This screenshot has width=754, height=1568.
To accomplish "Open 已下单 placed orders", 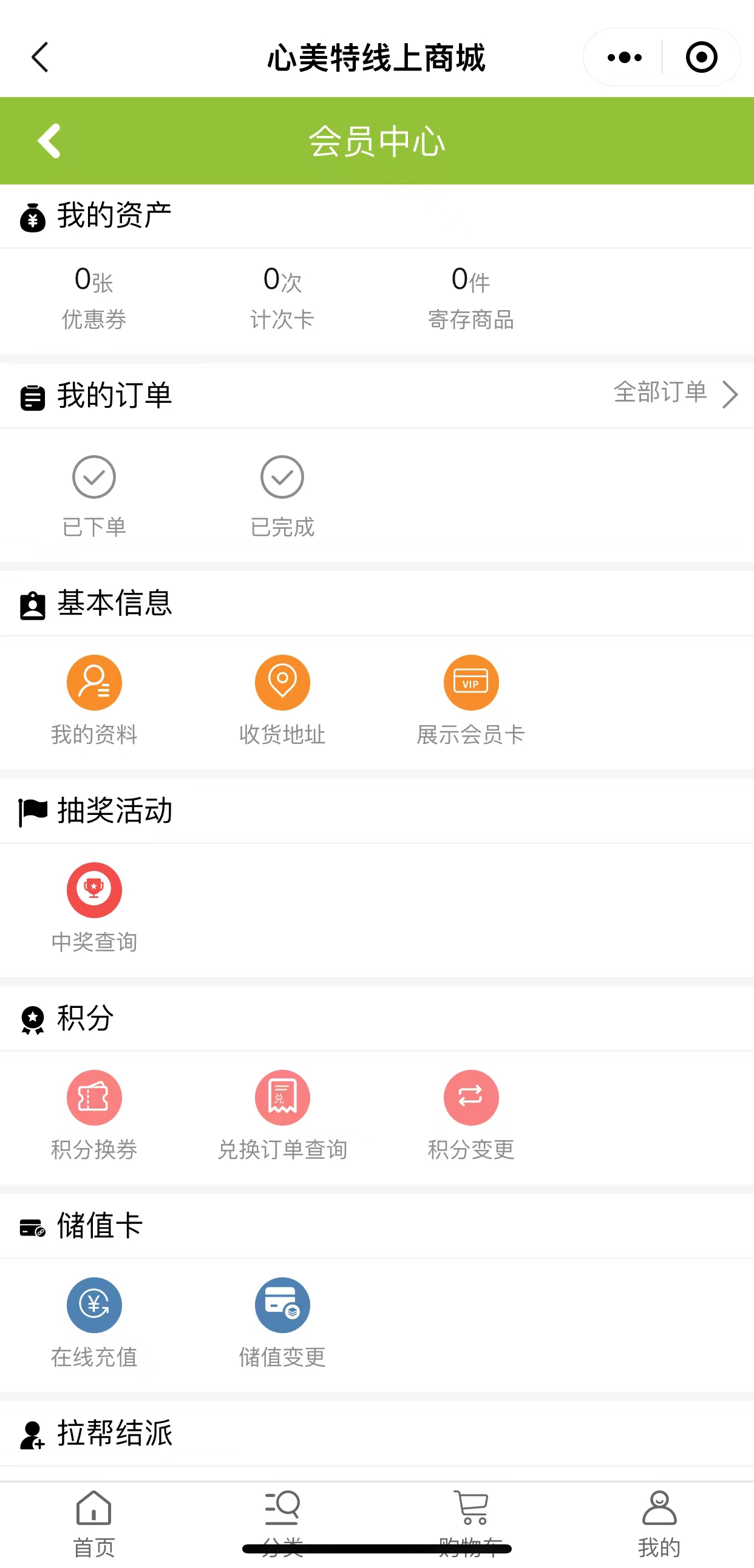I will point(93,497).
